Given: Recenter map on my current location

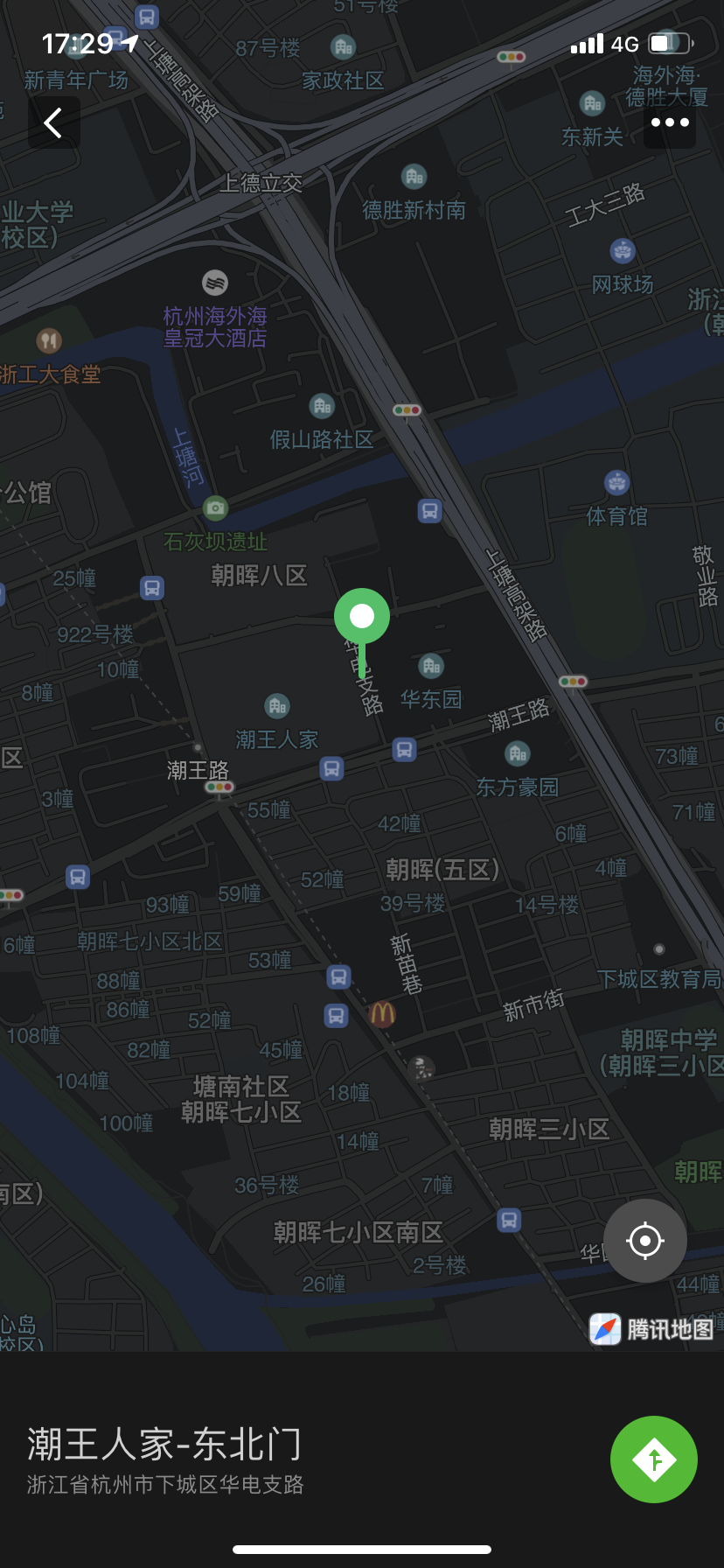Looking at the screenshot, I should coord(645,1240).
